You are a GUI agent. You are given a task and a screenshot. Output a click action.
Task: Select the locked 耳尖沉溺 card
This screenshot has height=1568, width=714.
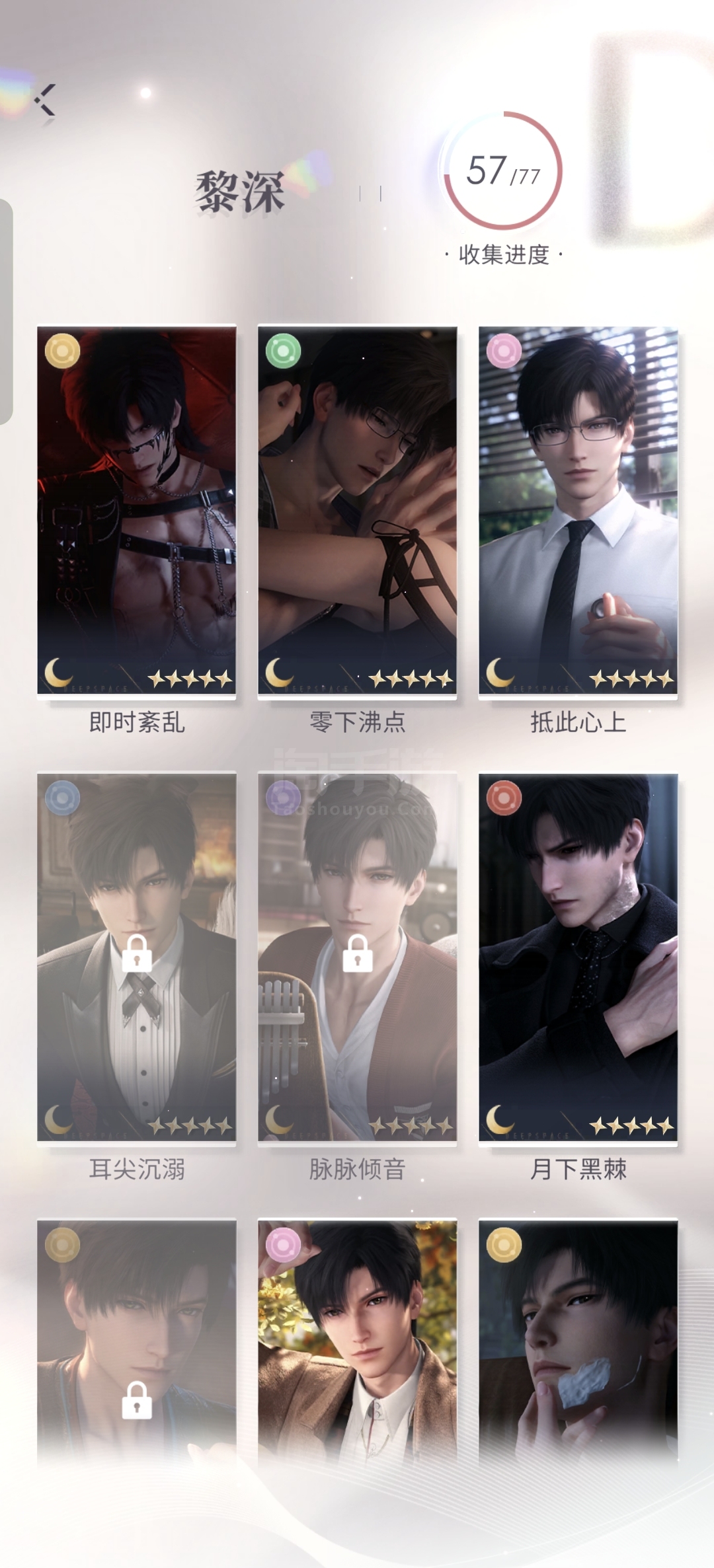tap(136, 957)
